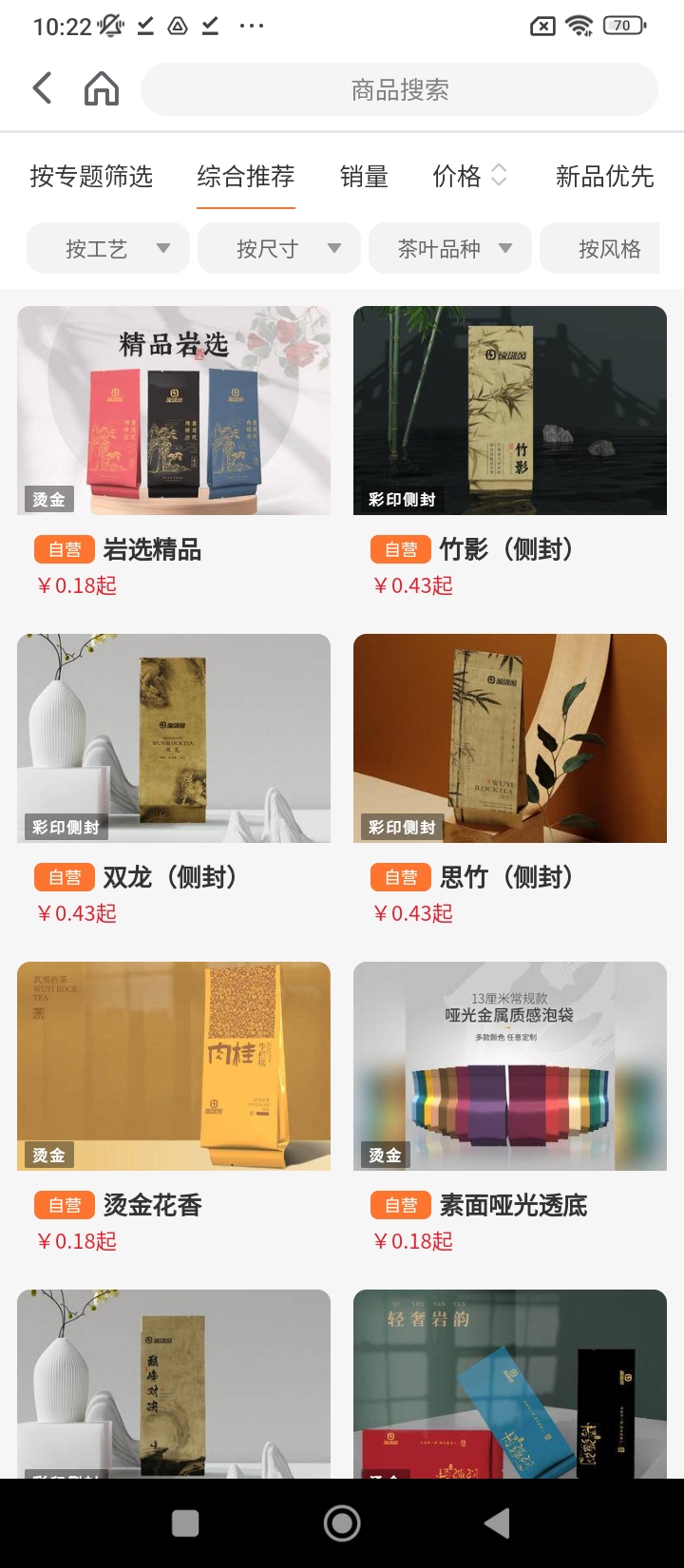This screenshot has height=1568, width=684.
Task: Open the home icon in the header
Action: click(x=102, y=89)
